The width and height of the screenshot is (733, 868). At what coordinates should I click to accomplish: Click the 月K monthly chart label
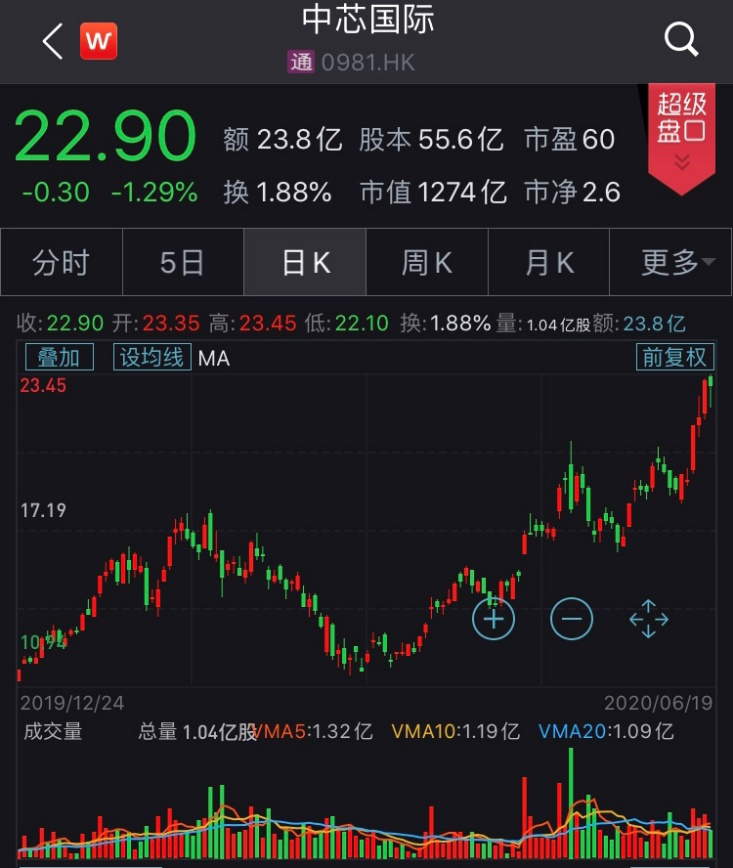coord(549,262)
